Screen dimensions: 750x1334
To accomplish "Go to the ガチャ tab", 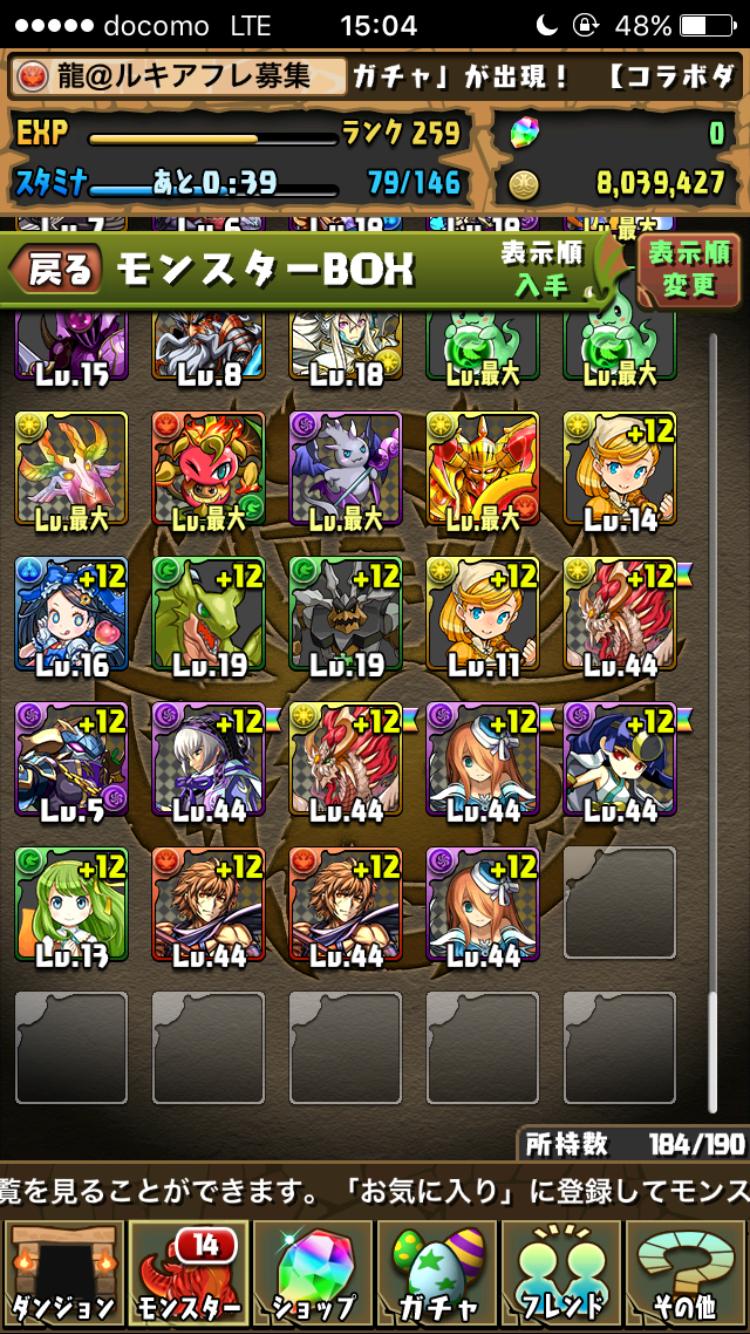I will [x=437, y=1272].
